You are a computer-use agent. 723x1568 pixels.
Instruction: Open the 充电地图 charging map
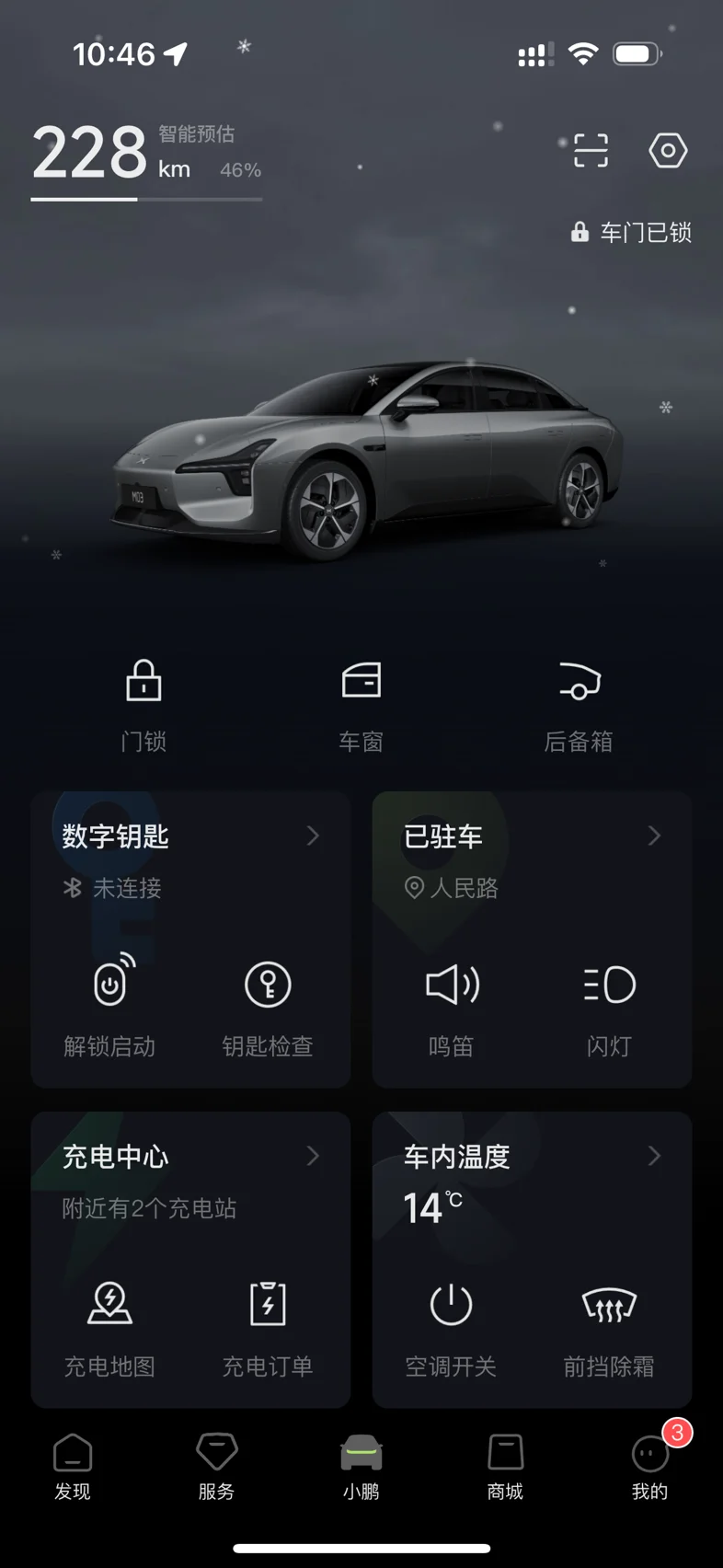pos(109,1328)
